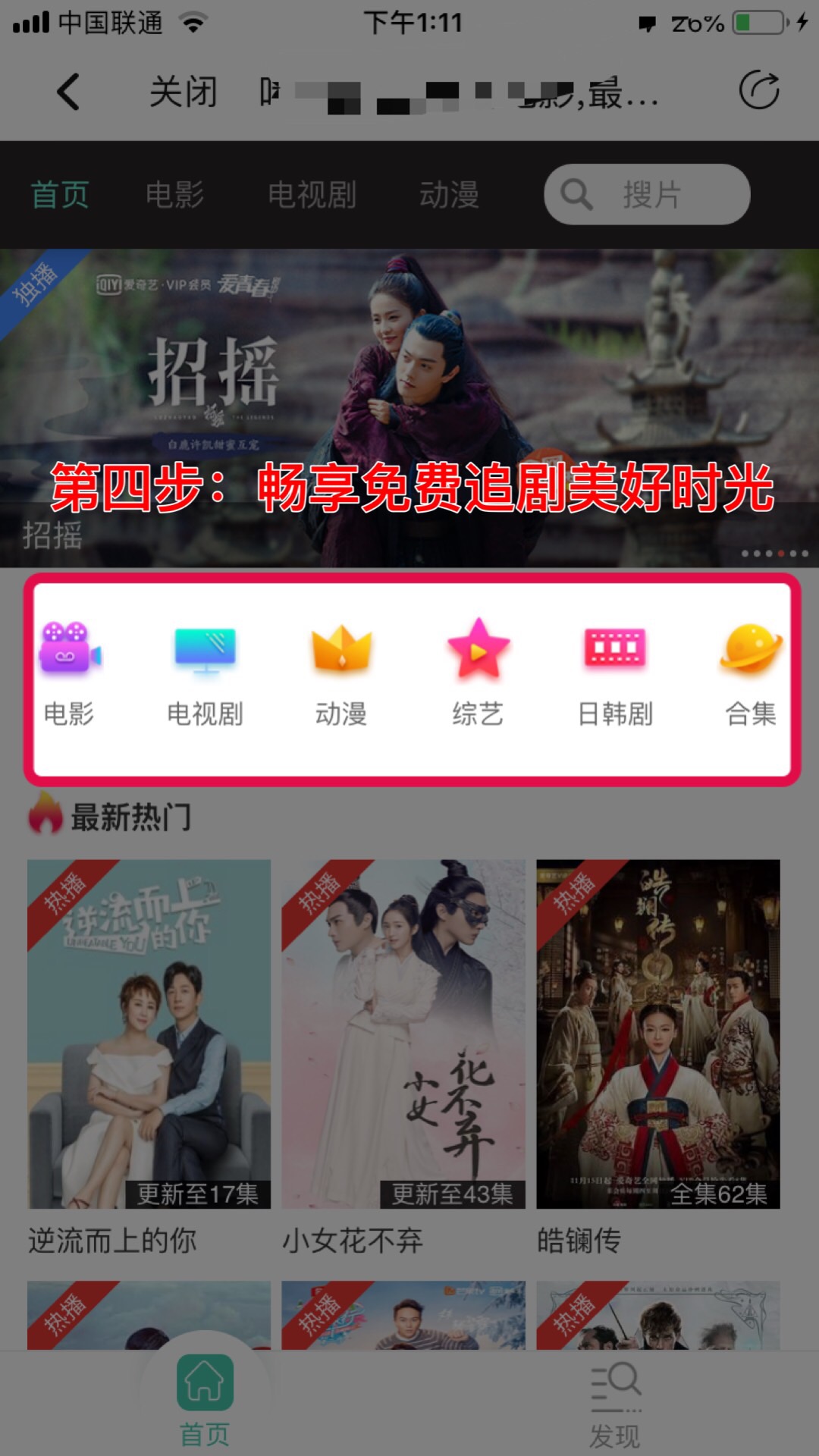Screen dimensions: 819x1456
Task: Close the web page via 关闭
Action: click(184, 93)
